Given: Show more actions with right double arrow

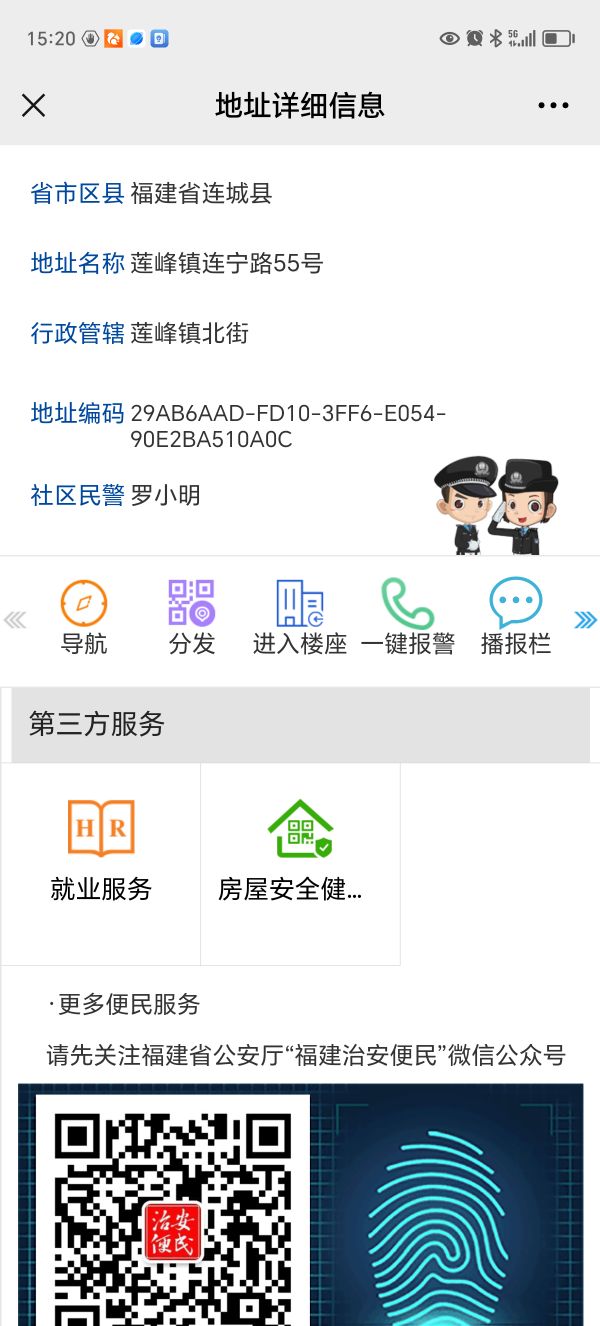Looking at the screenshot, I should point(585,620).
